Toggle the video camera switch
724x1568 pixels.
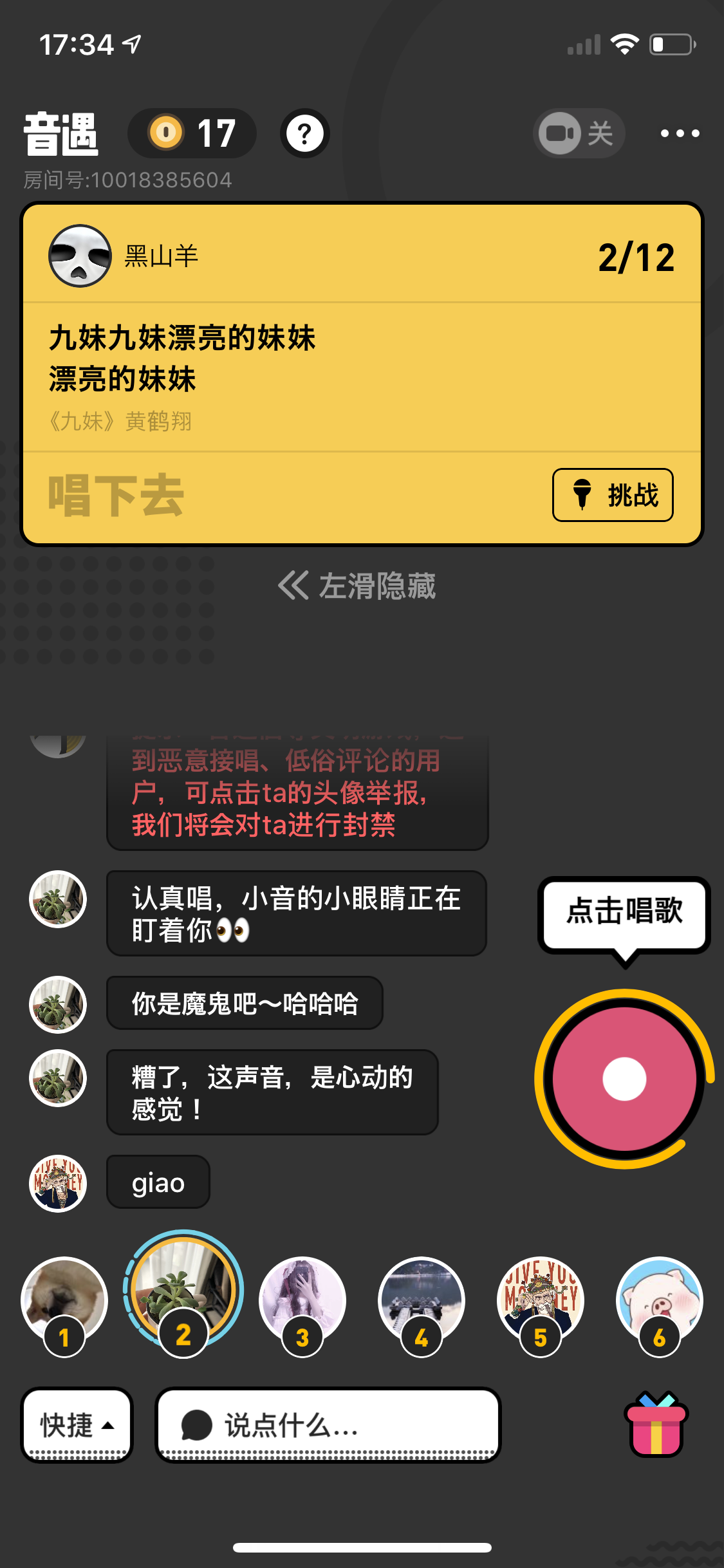pos(578,133)
